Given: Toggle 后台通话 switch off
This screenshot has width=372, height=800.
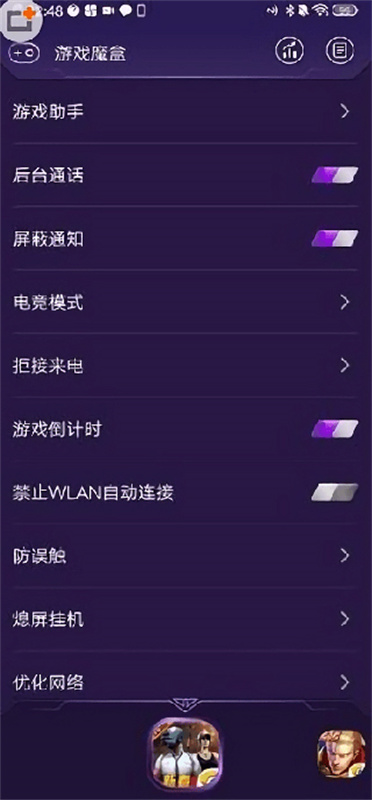Looking at the screenshot, I should 335,175.
